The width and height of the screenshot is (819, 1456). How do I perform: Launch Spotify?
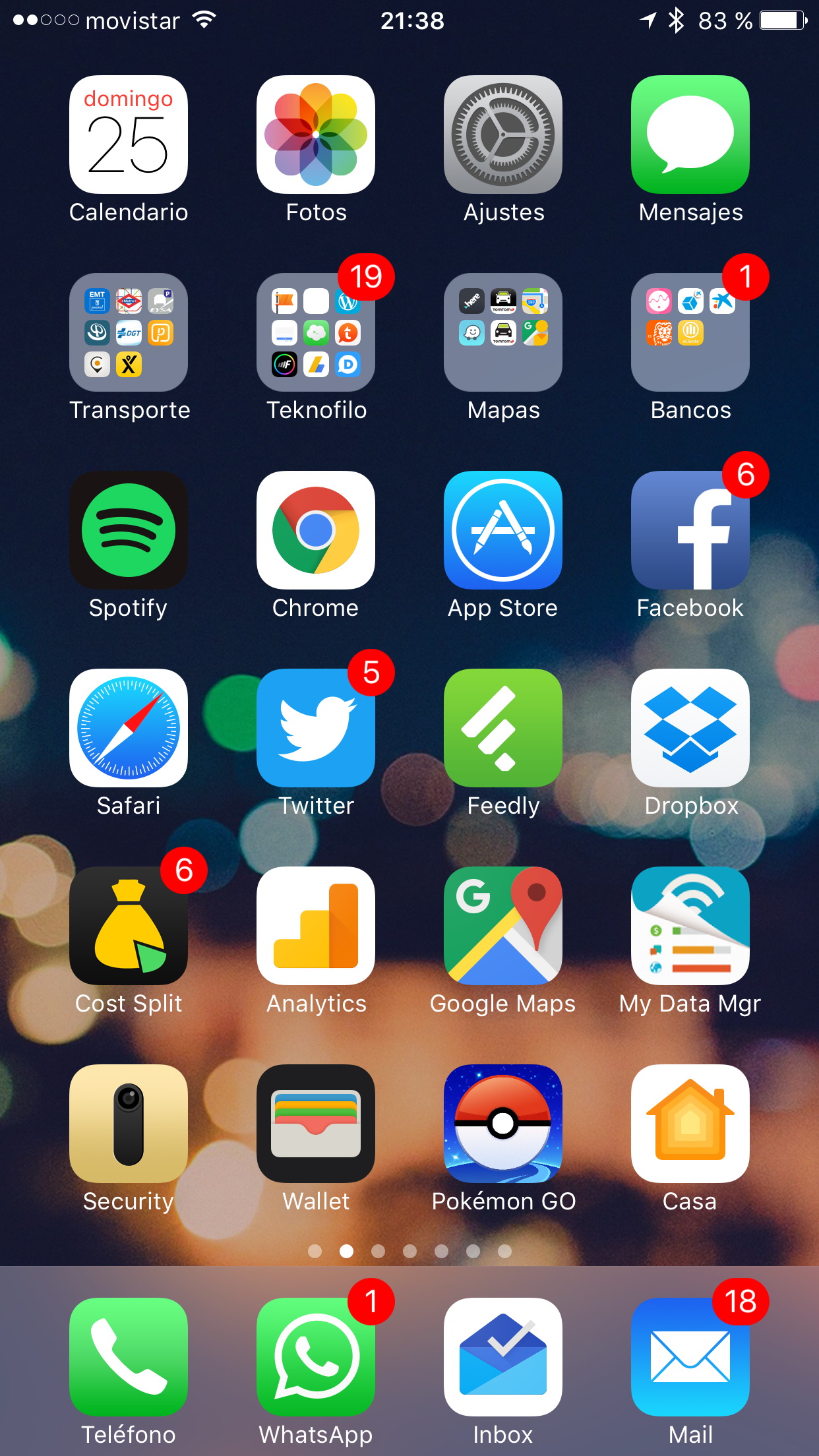click(129, 530)
